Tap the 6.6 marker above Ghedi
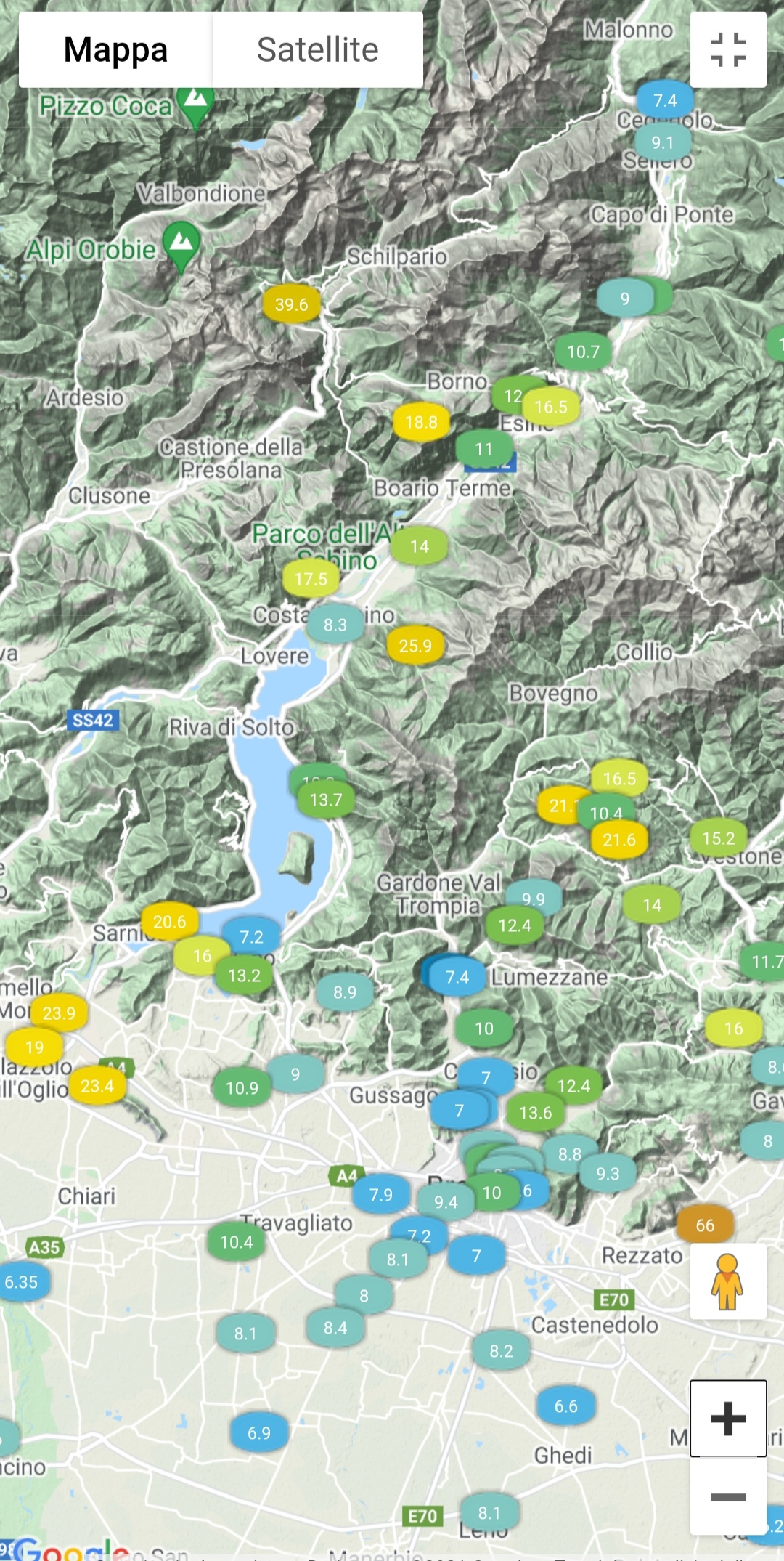Screen dimensions: 784x1561 pos(566,1406)
